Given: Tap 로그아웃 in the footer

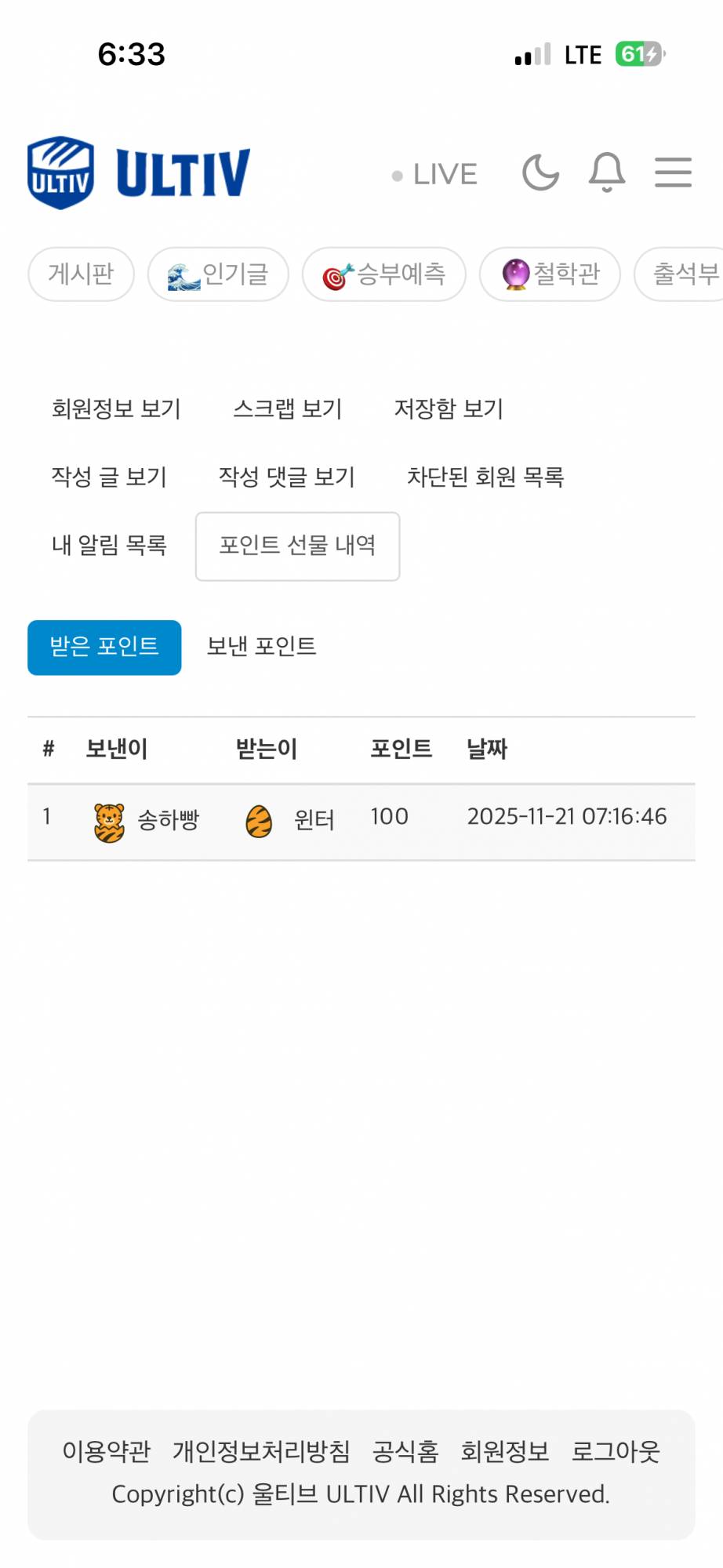Looking at the screenshot, I should point(616,1451).
